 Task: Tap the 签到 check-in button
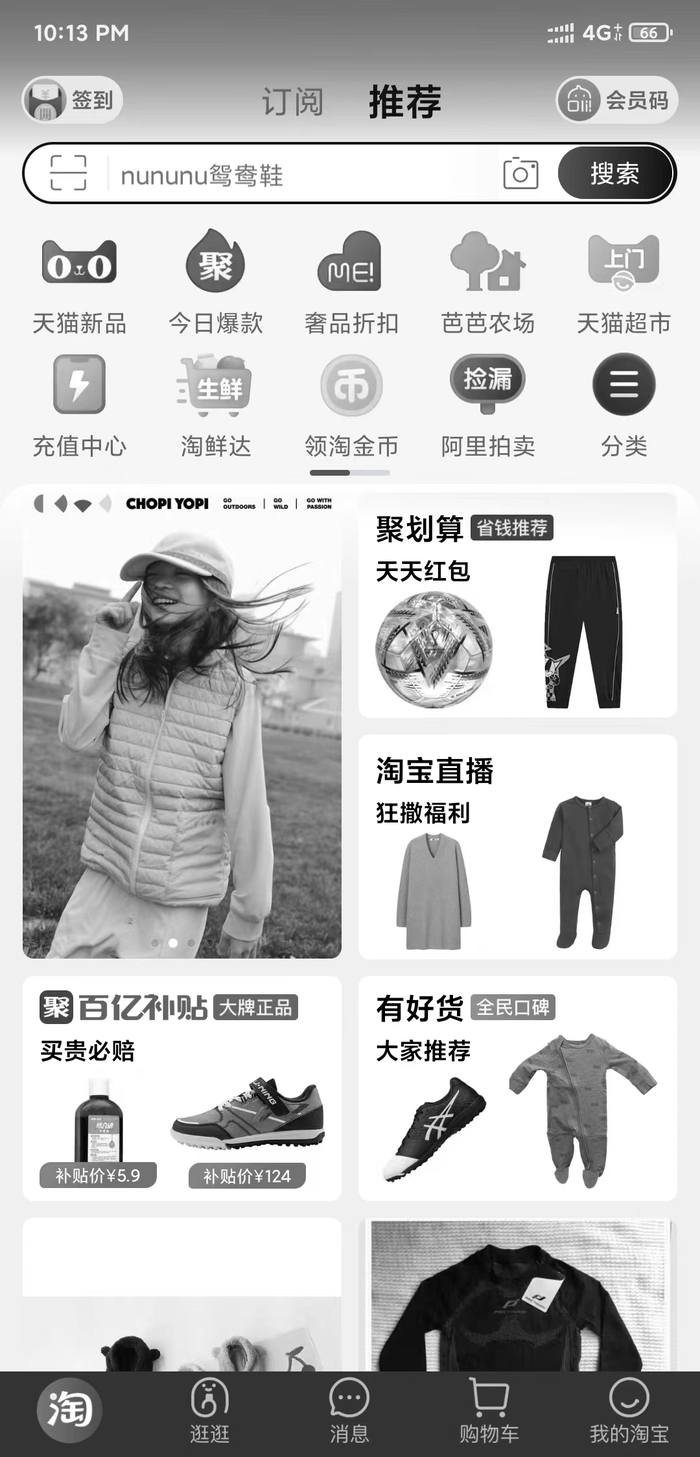pyautogui.click(x=72, y=100)
